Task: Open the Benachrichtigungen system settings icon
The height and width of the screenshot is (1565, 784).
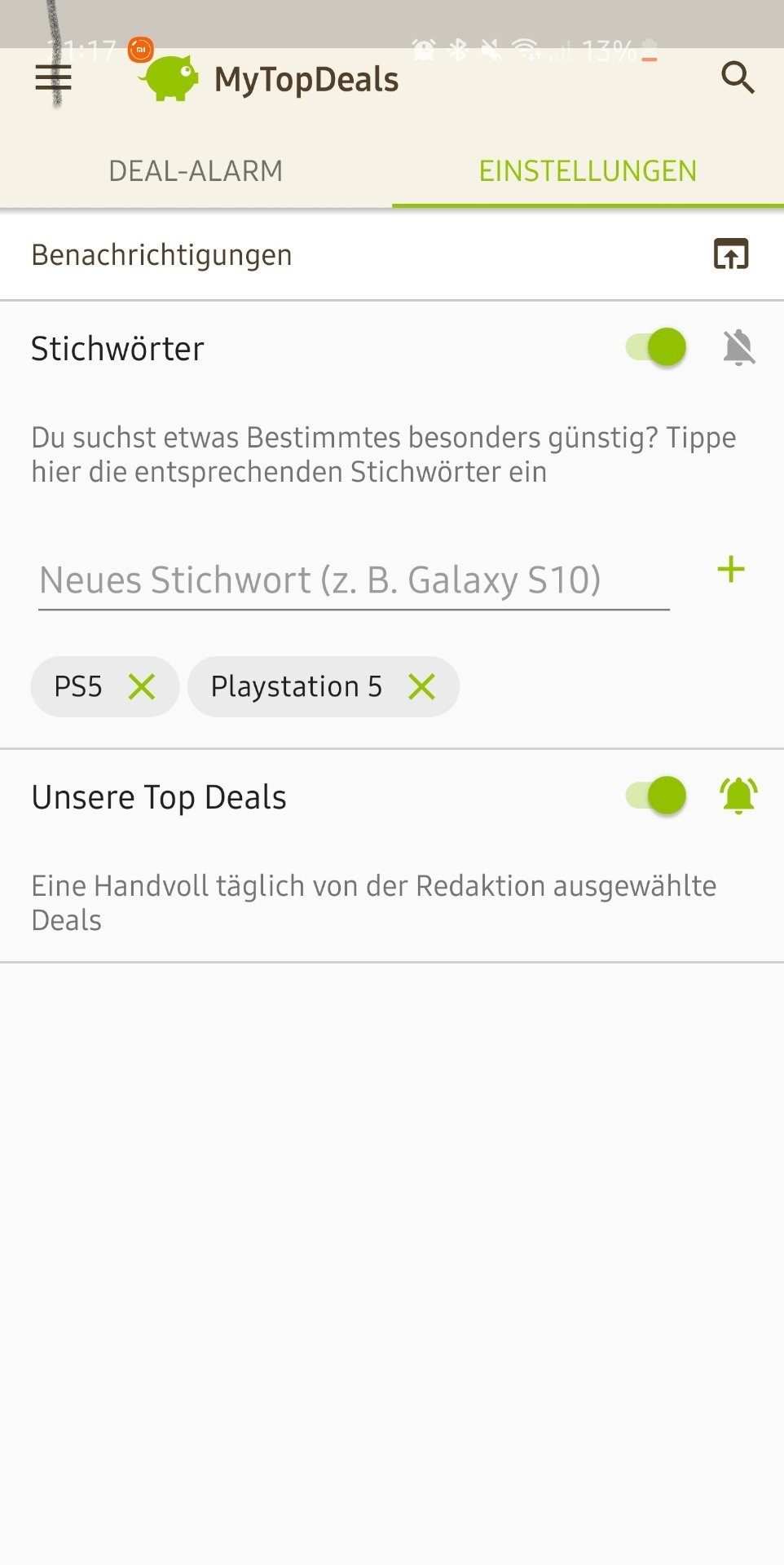Action: 731,254
